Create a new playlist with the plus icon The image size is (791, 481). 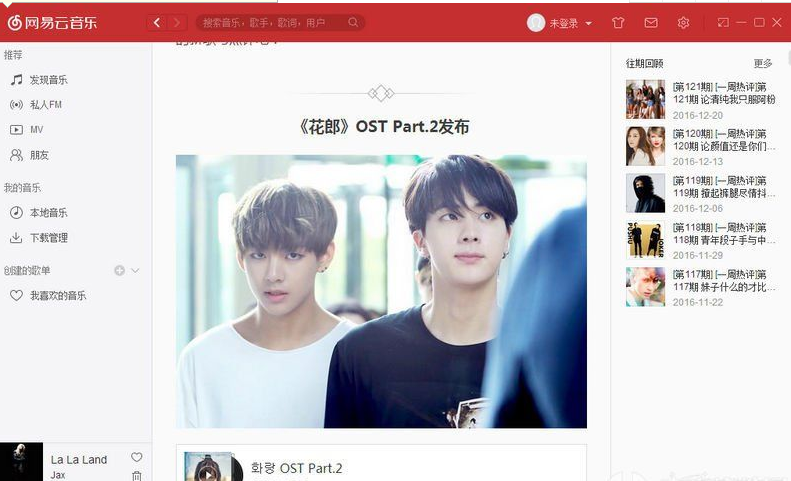[119, 270]
